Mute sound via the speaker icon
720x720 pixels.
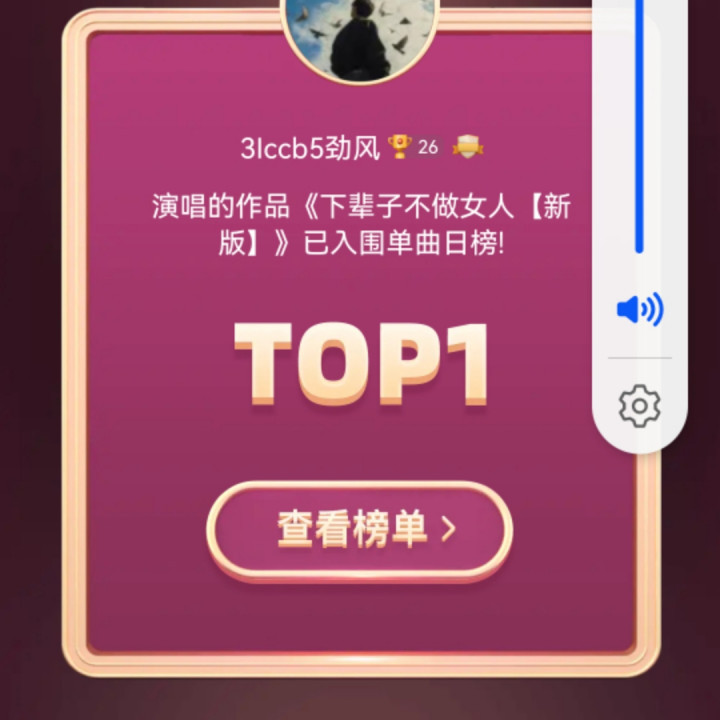click(639, 310)
